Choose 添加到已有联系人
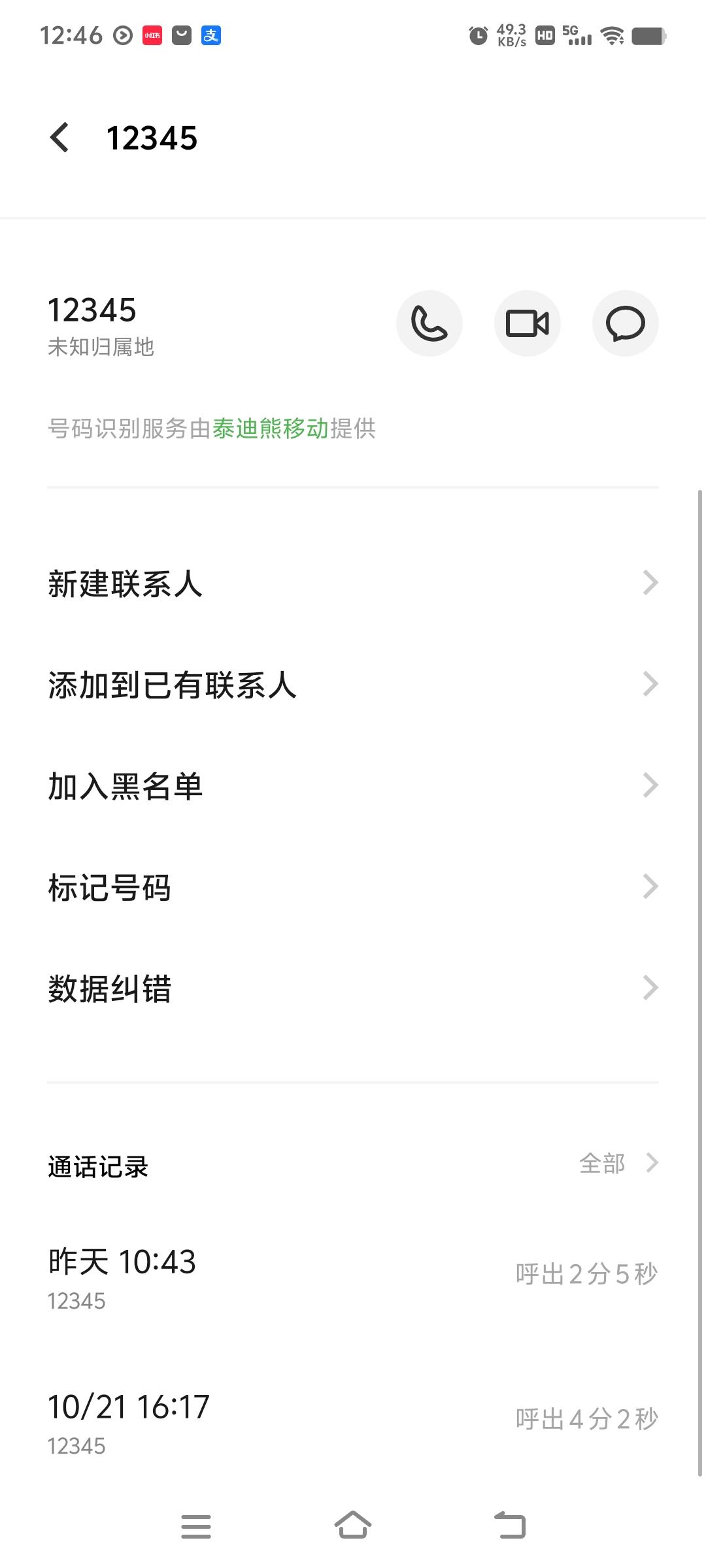Screen dimensions: 706x1568 353,685
